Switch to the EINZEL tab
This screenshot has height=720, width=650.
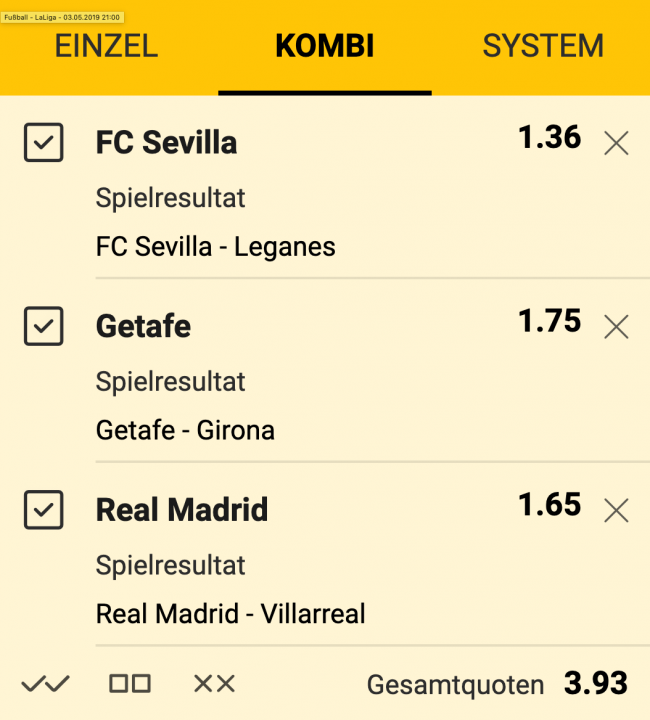point(106,46)
